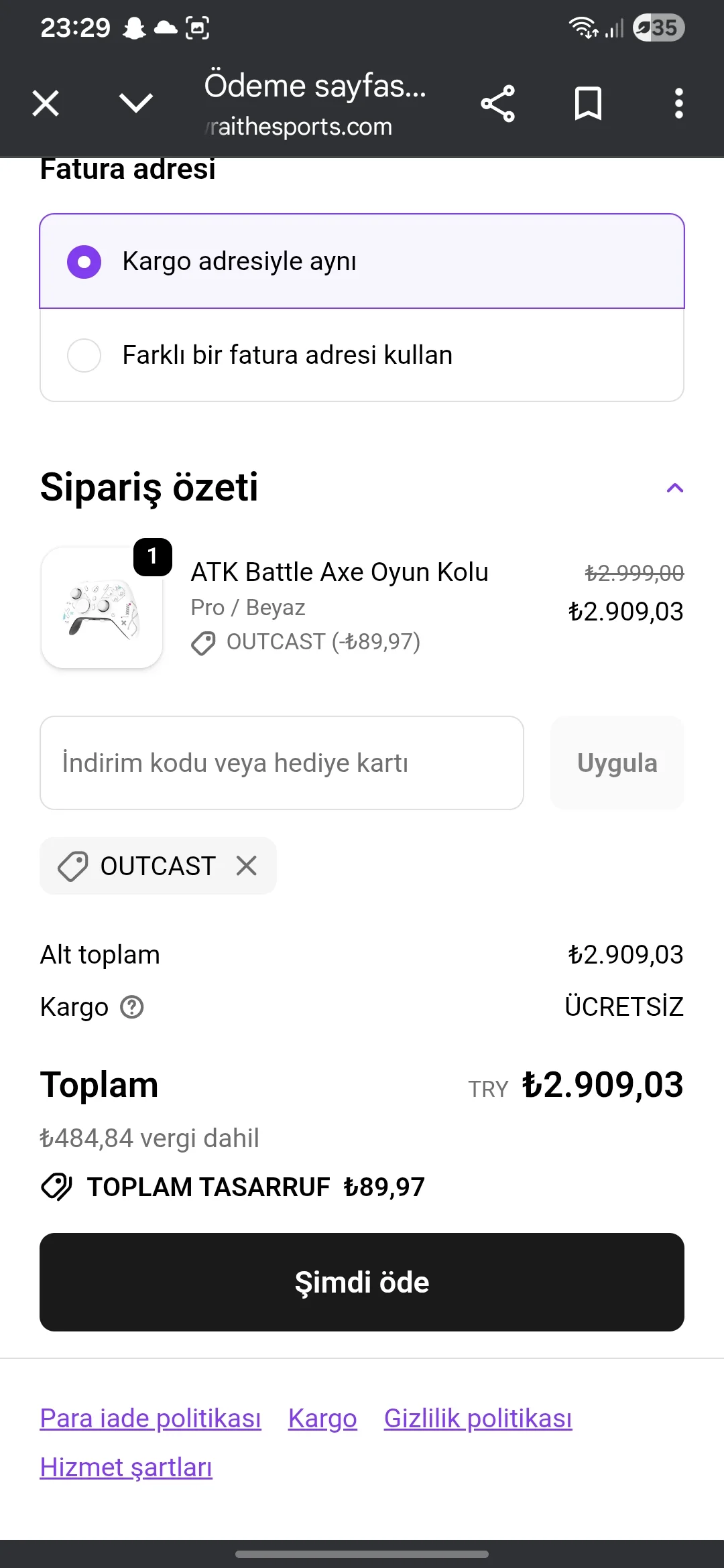View the Gizlilik politikası link
Image resolution: width=724 pixels, height=1568 pixels.
(478, 1419)
